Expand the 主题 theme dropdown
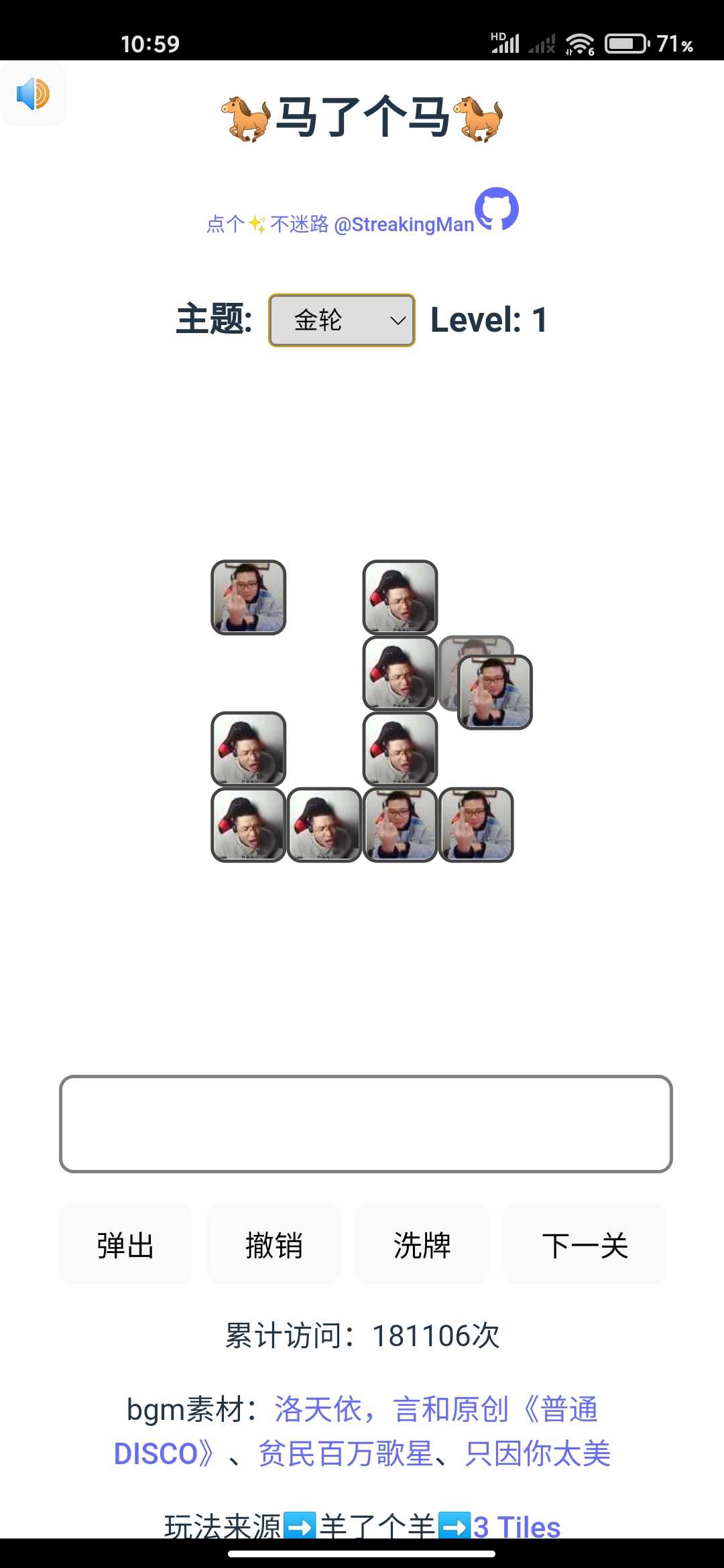Viewport: 724px width, 1568px height. point(342,320)
